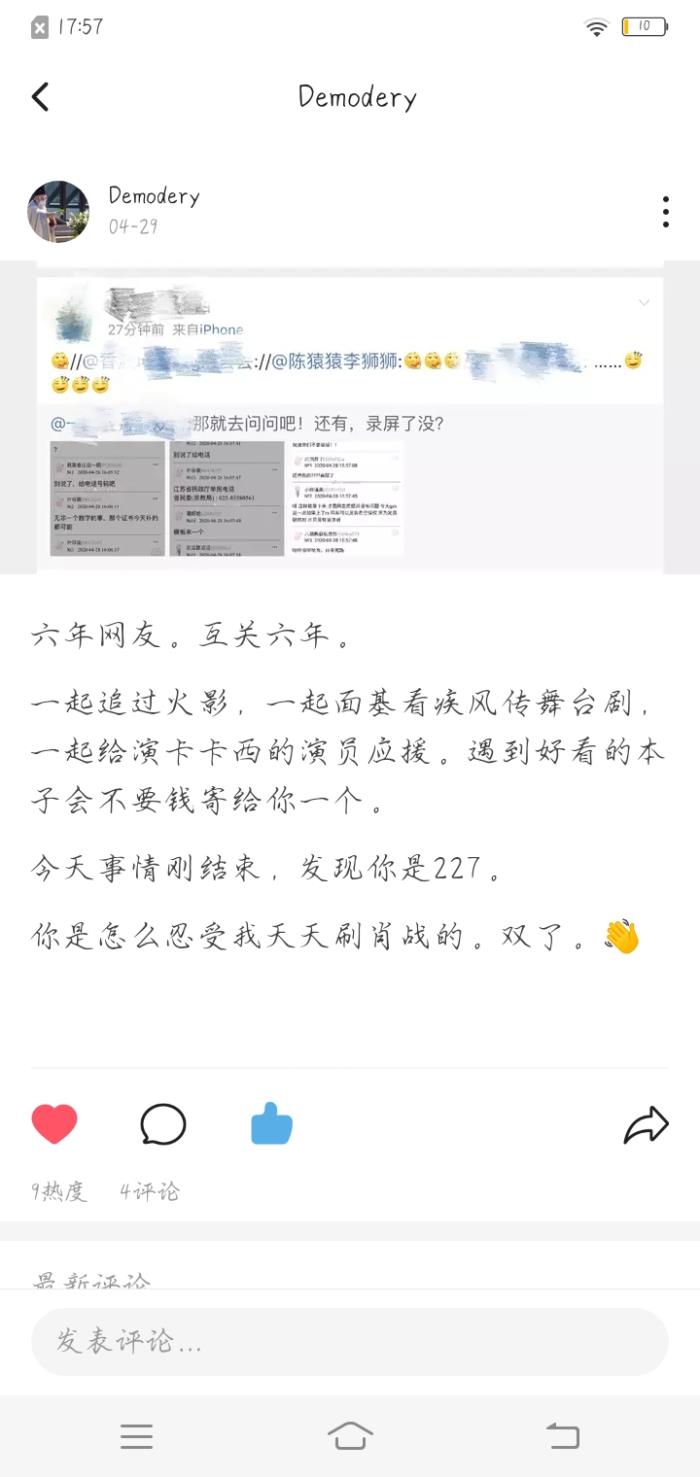Open the 4评论 comments count
700x1477 pixels.
coord(150,1191)
